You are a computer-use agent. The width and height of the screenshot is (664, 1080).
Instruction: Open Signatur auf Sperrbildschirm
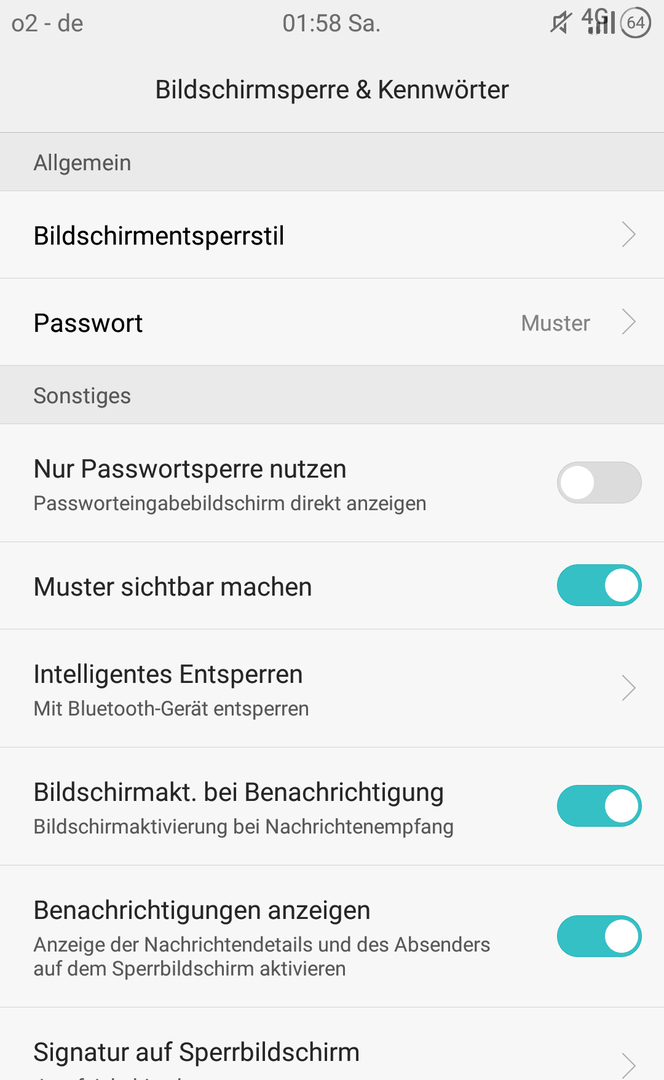coord(332,1044)
